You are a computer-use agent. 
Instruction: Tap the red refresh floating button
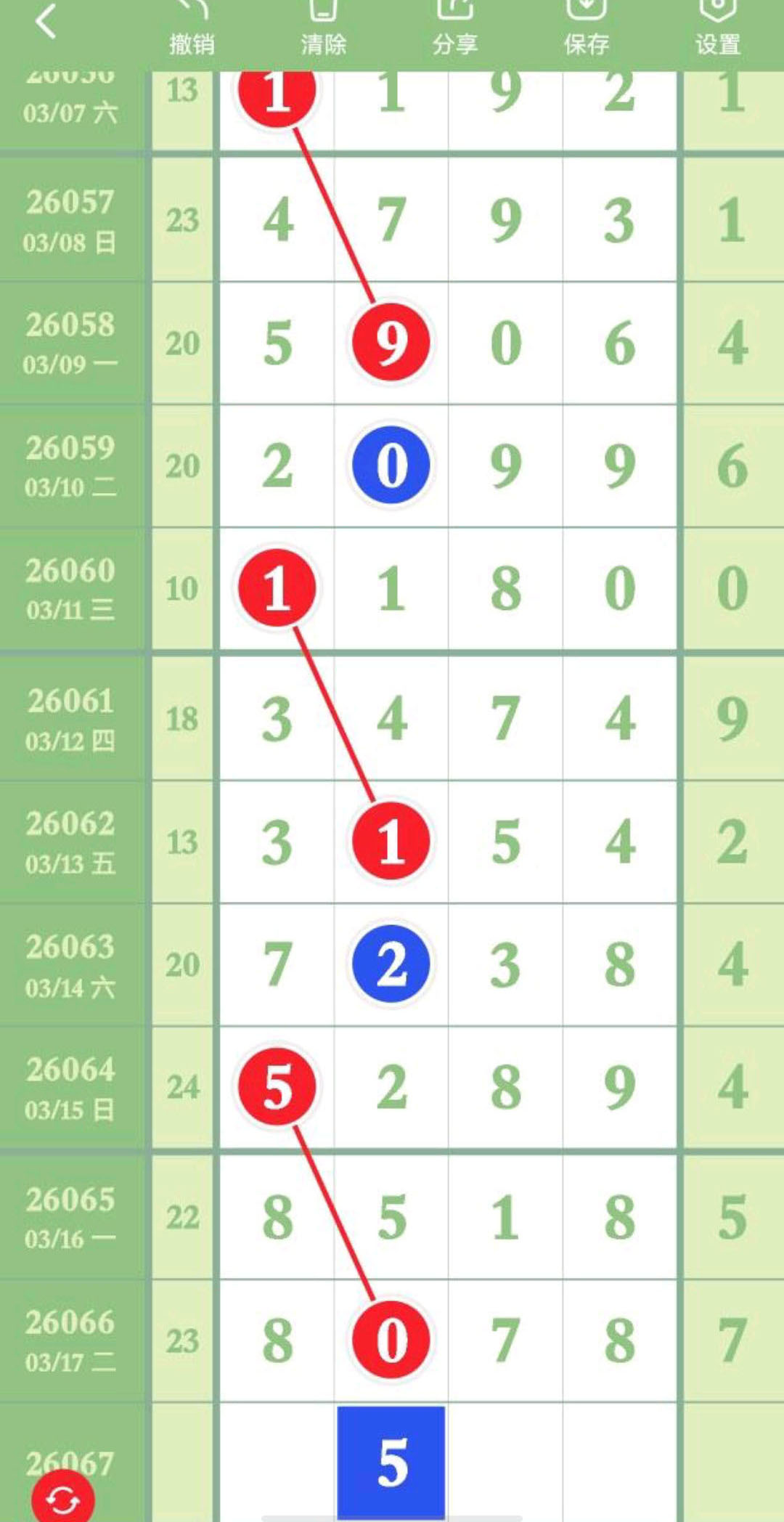tap(63, 1498)
